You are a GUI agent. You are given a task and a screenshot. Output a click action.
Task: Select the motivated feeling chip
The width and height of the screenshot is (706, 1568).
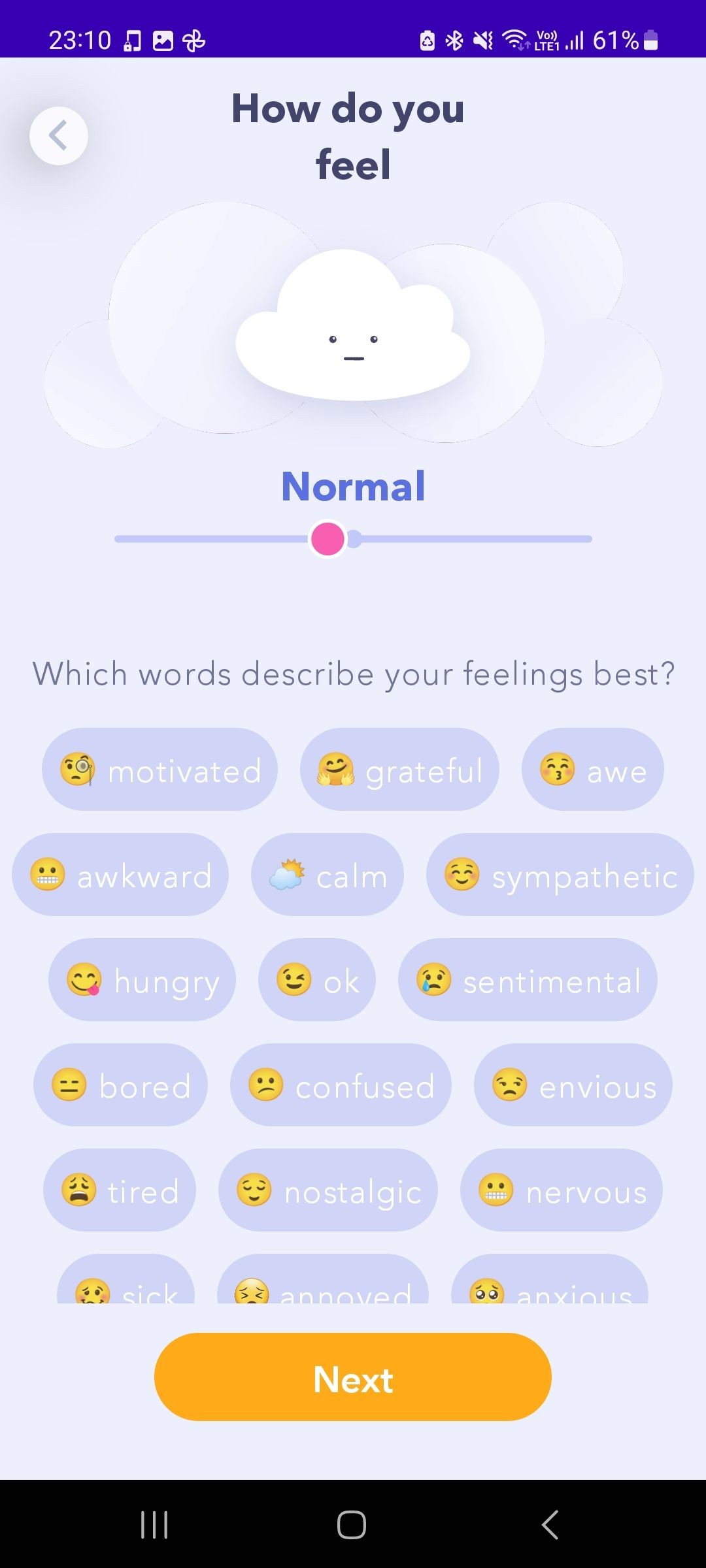[x=160, y=770]
